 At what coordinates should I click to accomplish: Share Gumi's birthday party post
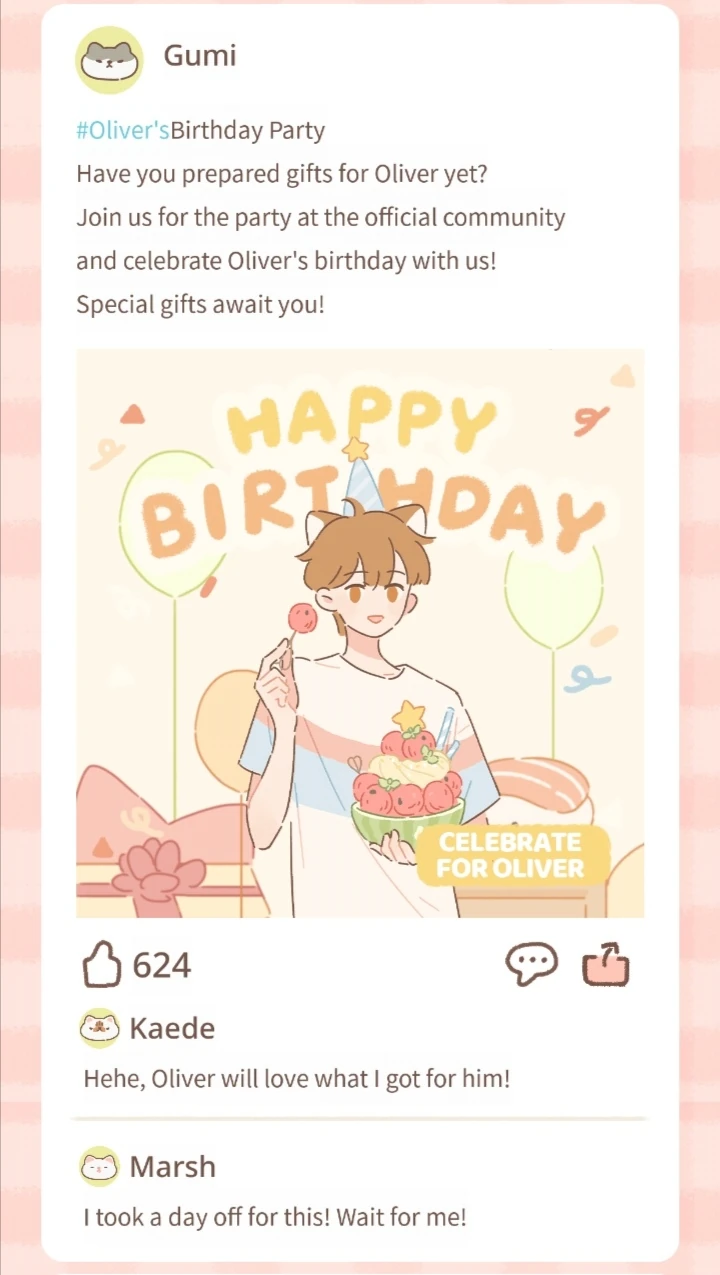(x=606, y=964)
